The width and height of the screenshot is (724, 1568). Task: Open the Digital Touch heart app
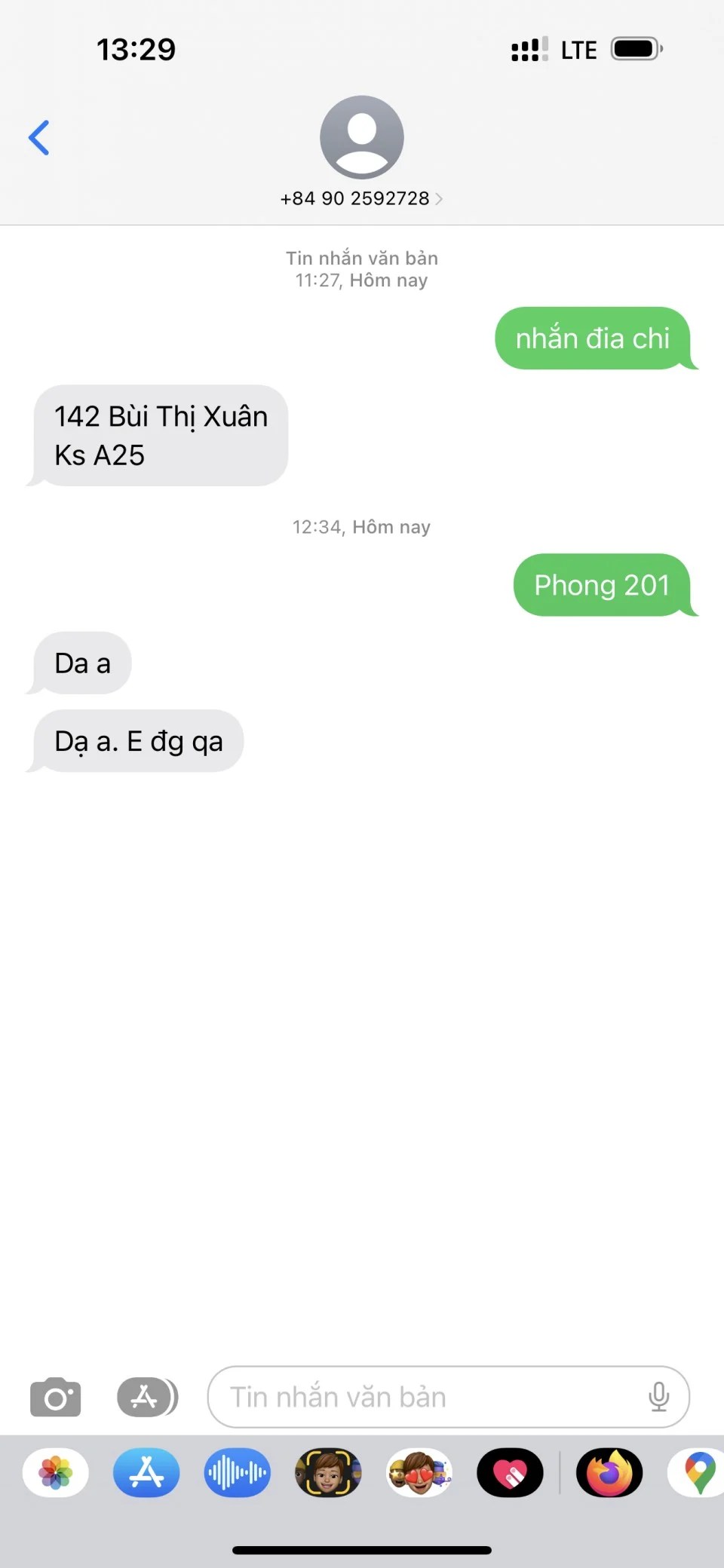point(510,1472)
